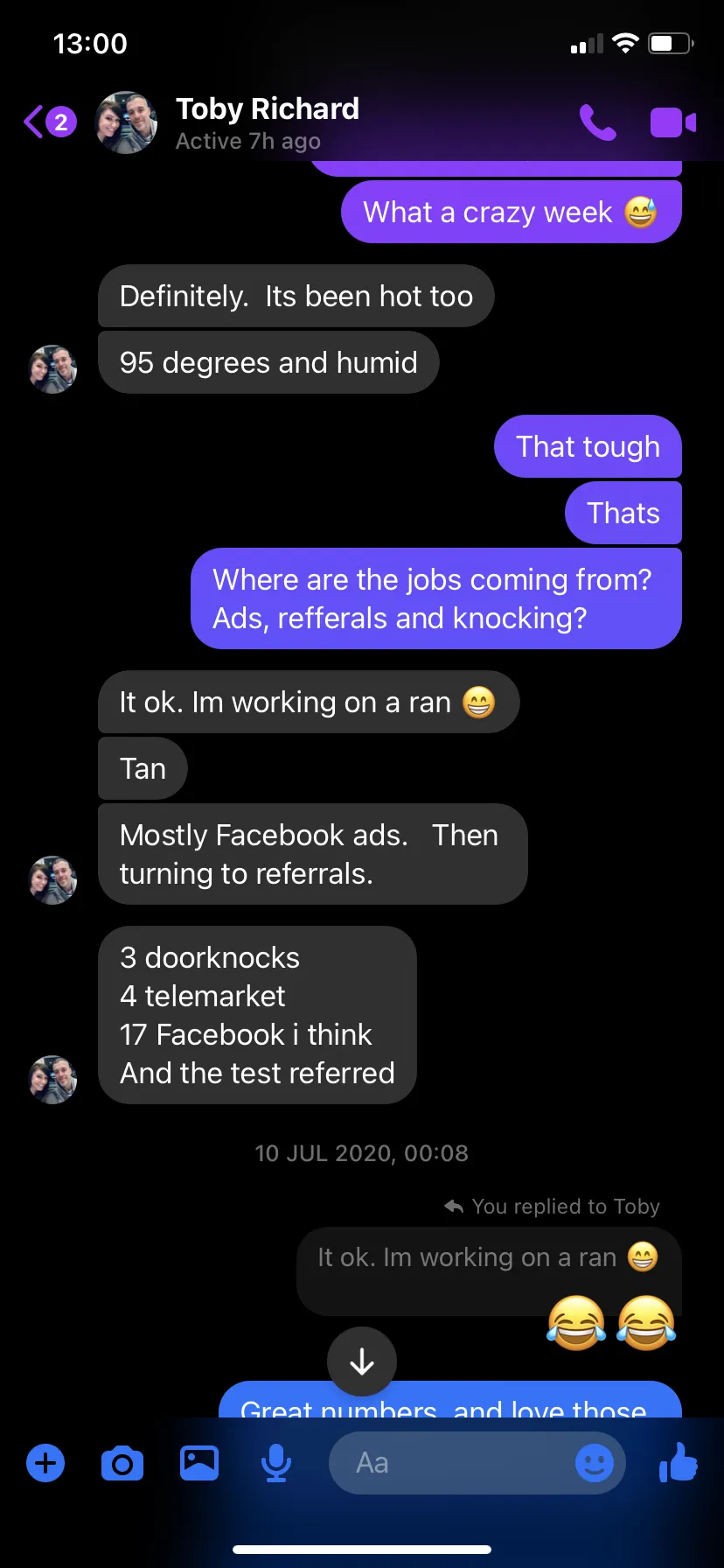Record a voice message with the microphone
724x1568 pixels.
[276, 1463]
